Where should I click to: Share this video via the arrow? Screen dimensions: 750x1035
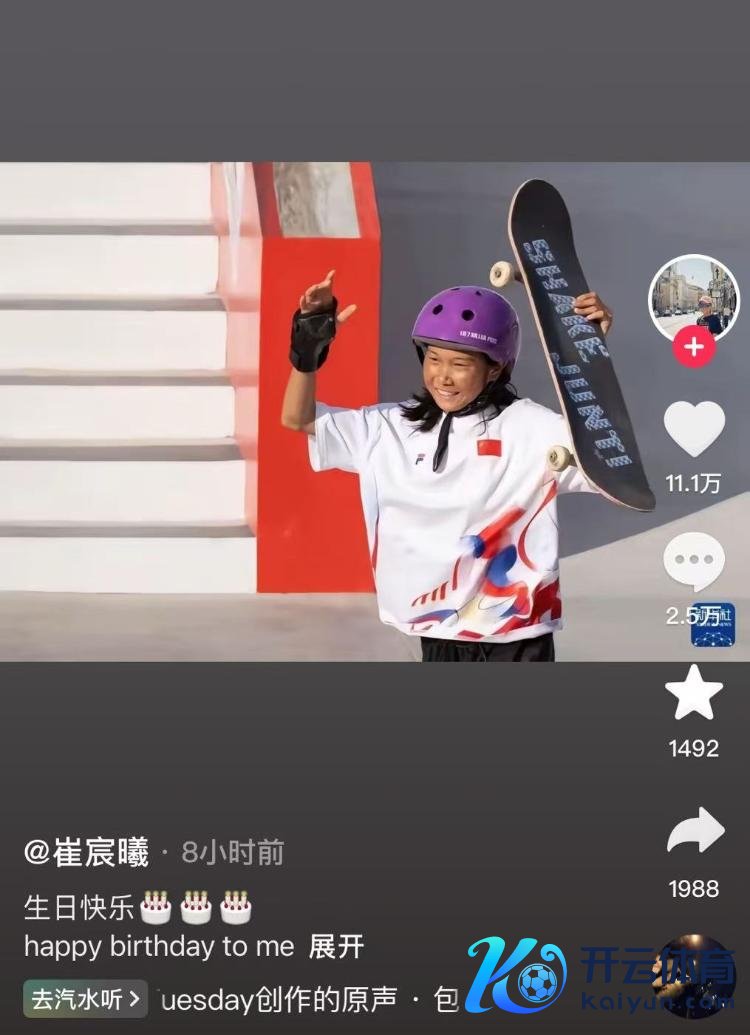pyautogui.click(x=695, y=831)
